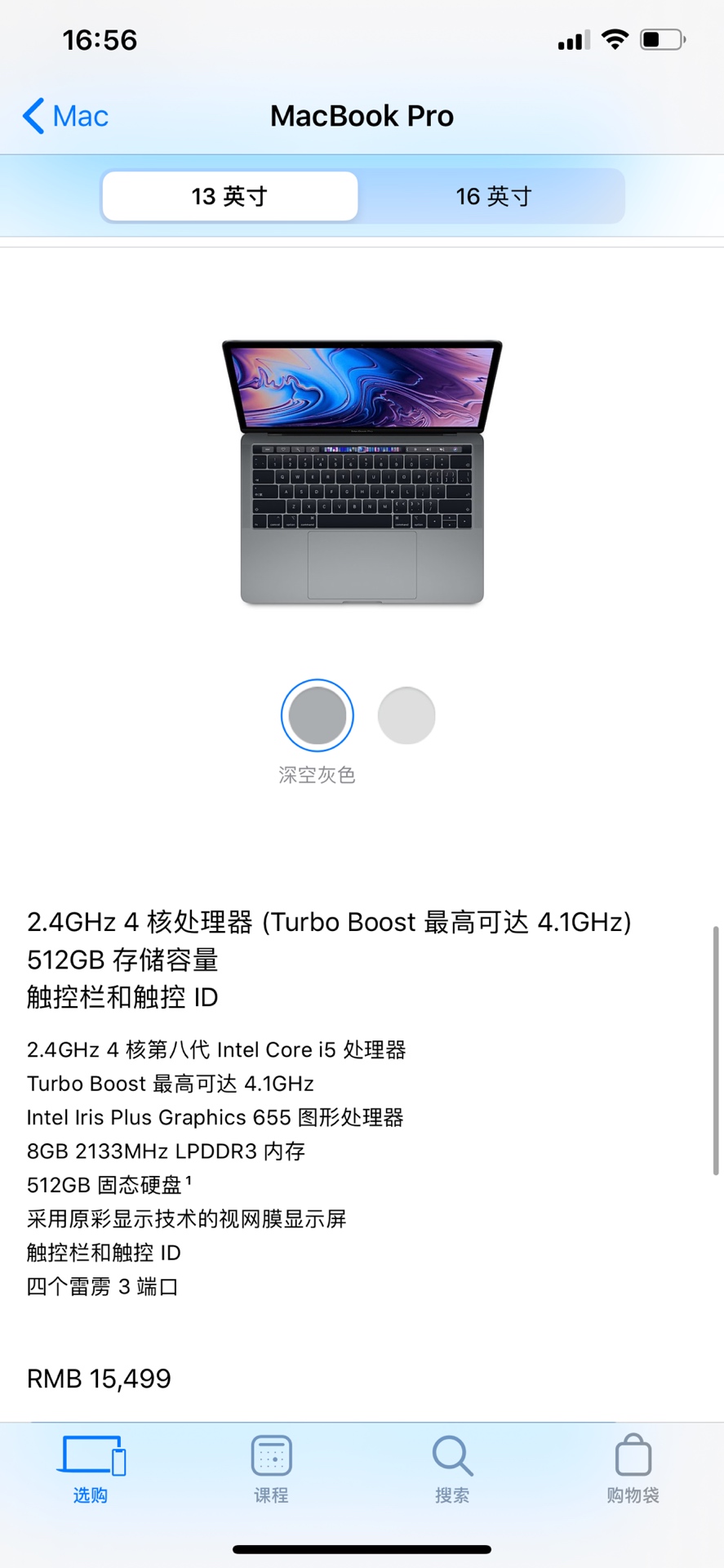Switch to the 16 英寸 models
The height and width of the screenshot is (1568, 724).
coord(493,196)
